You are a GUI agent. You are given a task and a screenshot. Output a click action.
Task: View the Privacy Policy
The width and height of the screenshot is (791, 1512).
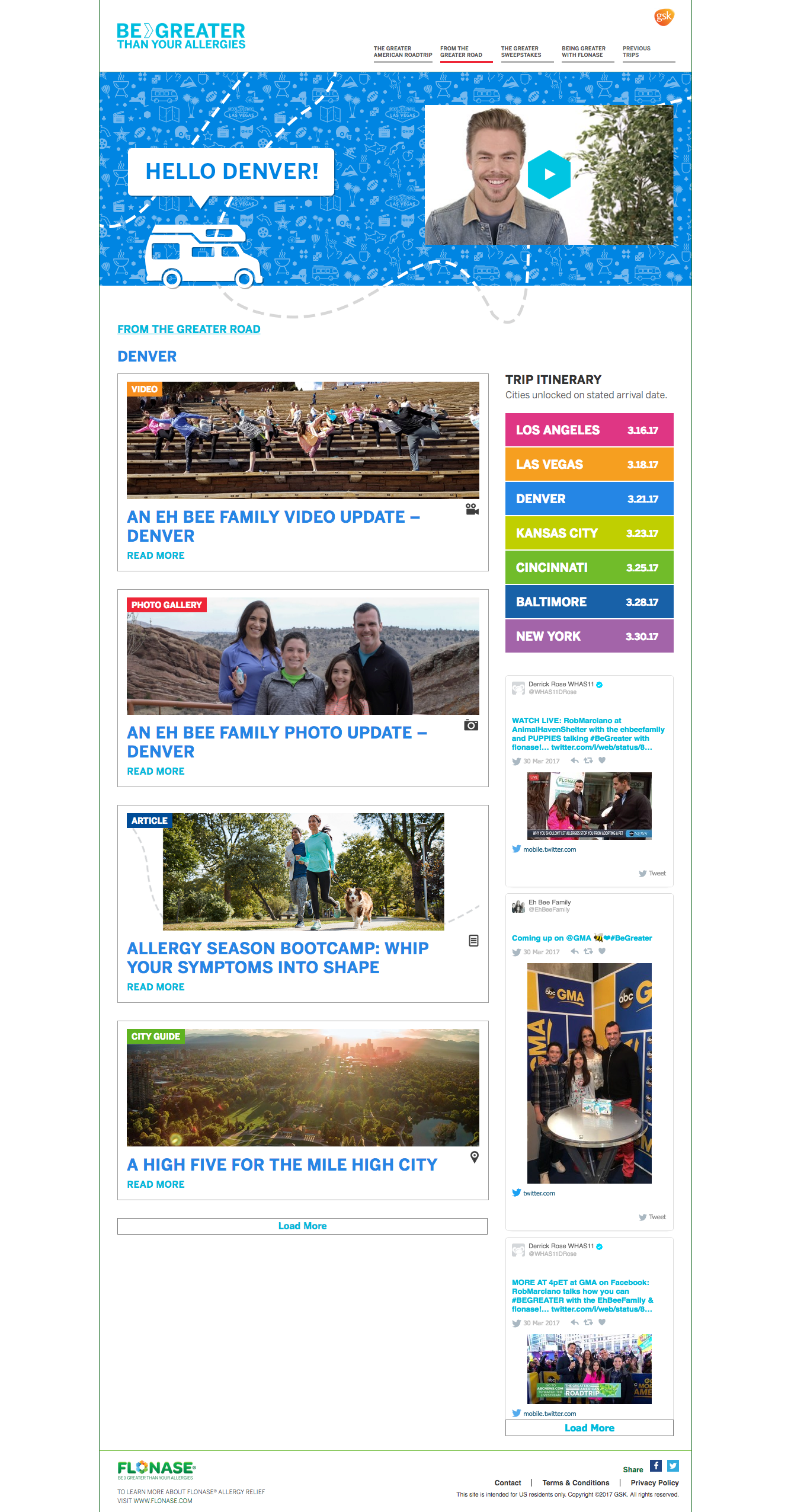point(655,1482)
